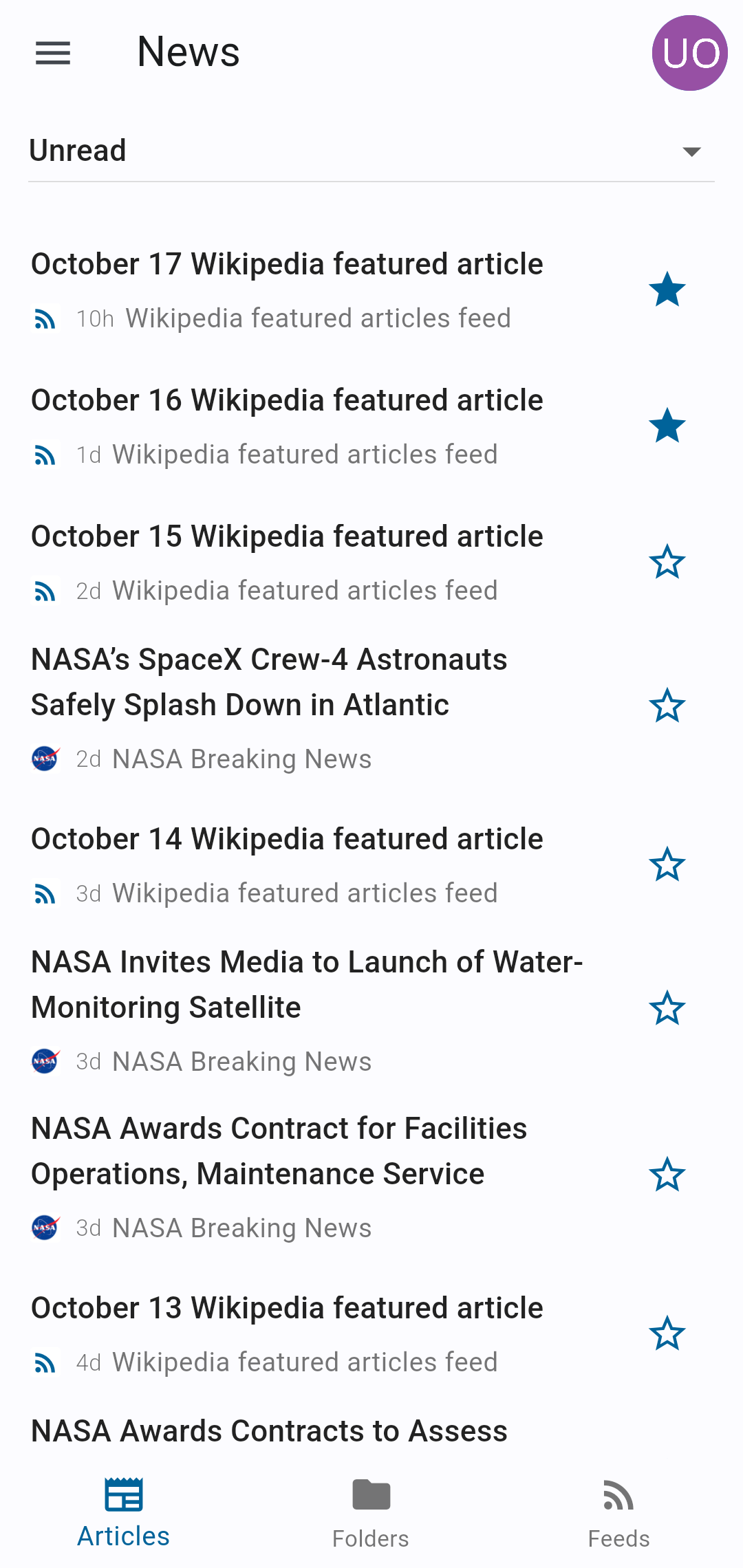The height and width of the screenshot is (1568, 743).
Task: Expand the Unread filter dropdown
Action: pos(371,151)
